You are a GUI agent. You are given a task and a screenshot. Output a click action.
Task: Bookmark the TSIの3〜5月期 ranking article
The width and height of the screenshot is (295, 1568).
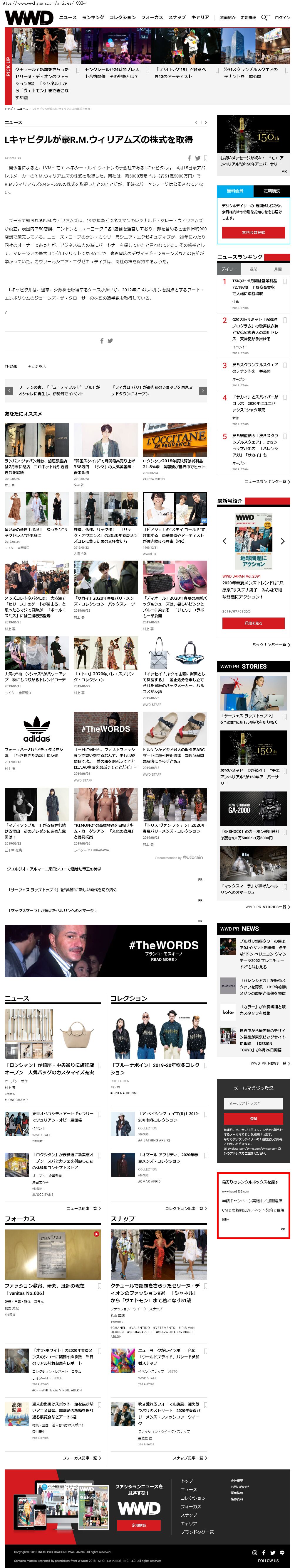(284, 281)
